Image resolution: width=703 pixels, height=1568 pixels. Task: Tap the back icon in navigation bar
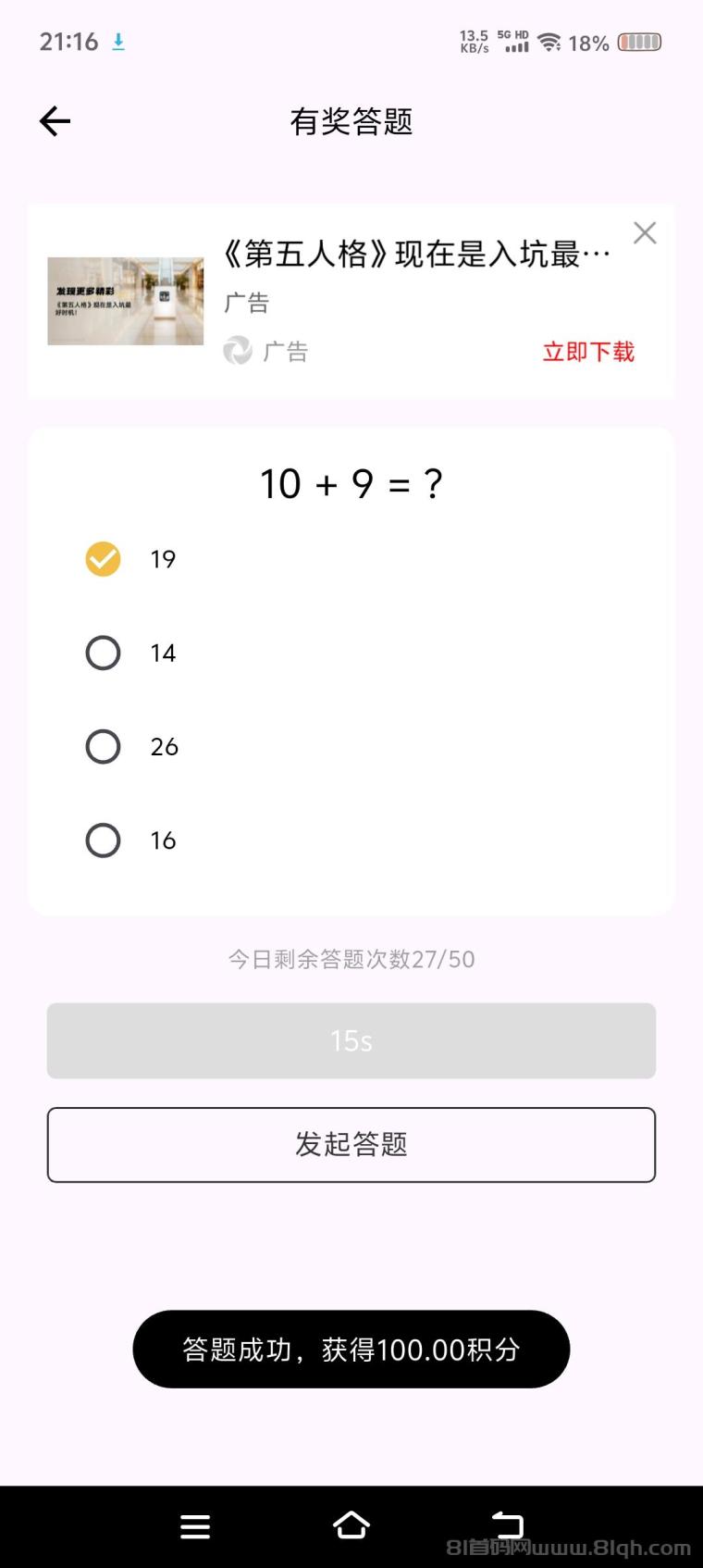507,1525
